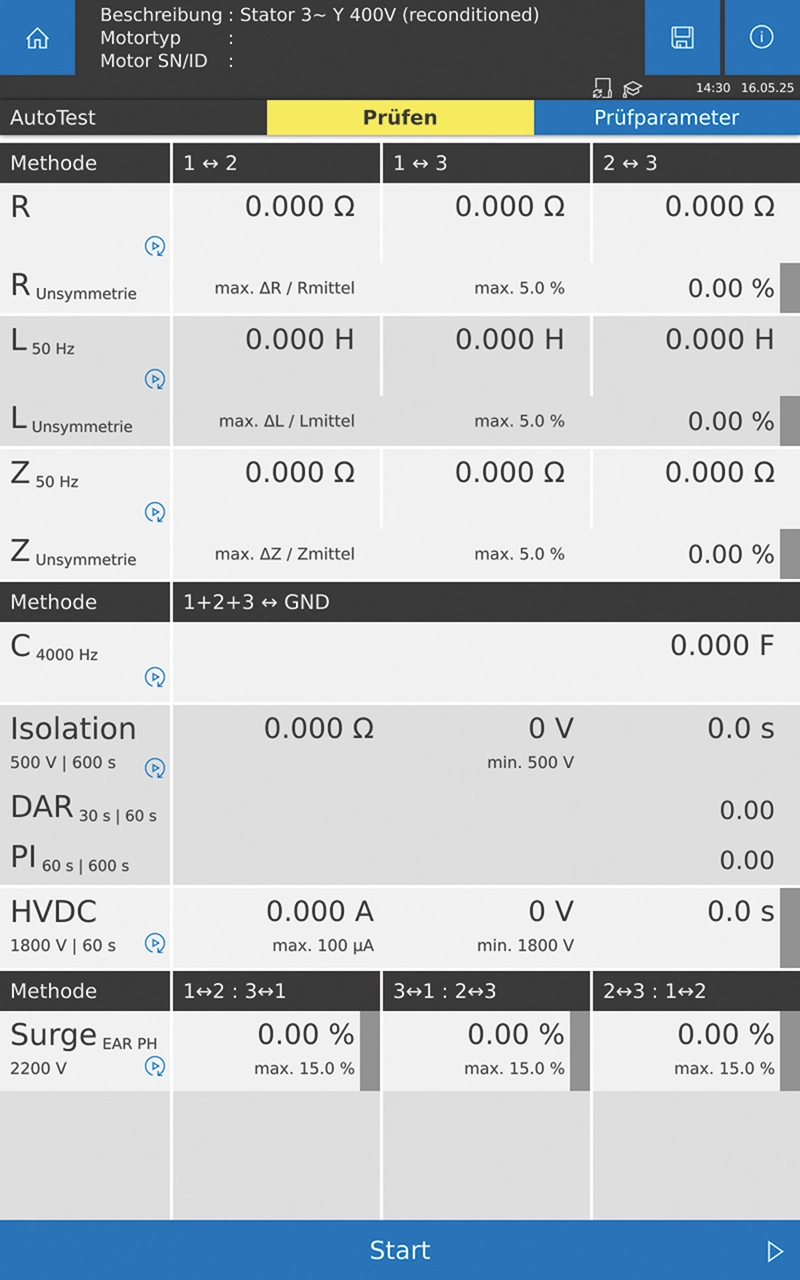800x1280 pixels.
Task: Run the Surge 2200 V test
Action: coord(155,1066)
